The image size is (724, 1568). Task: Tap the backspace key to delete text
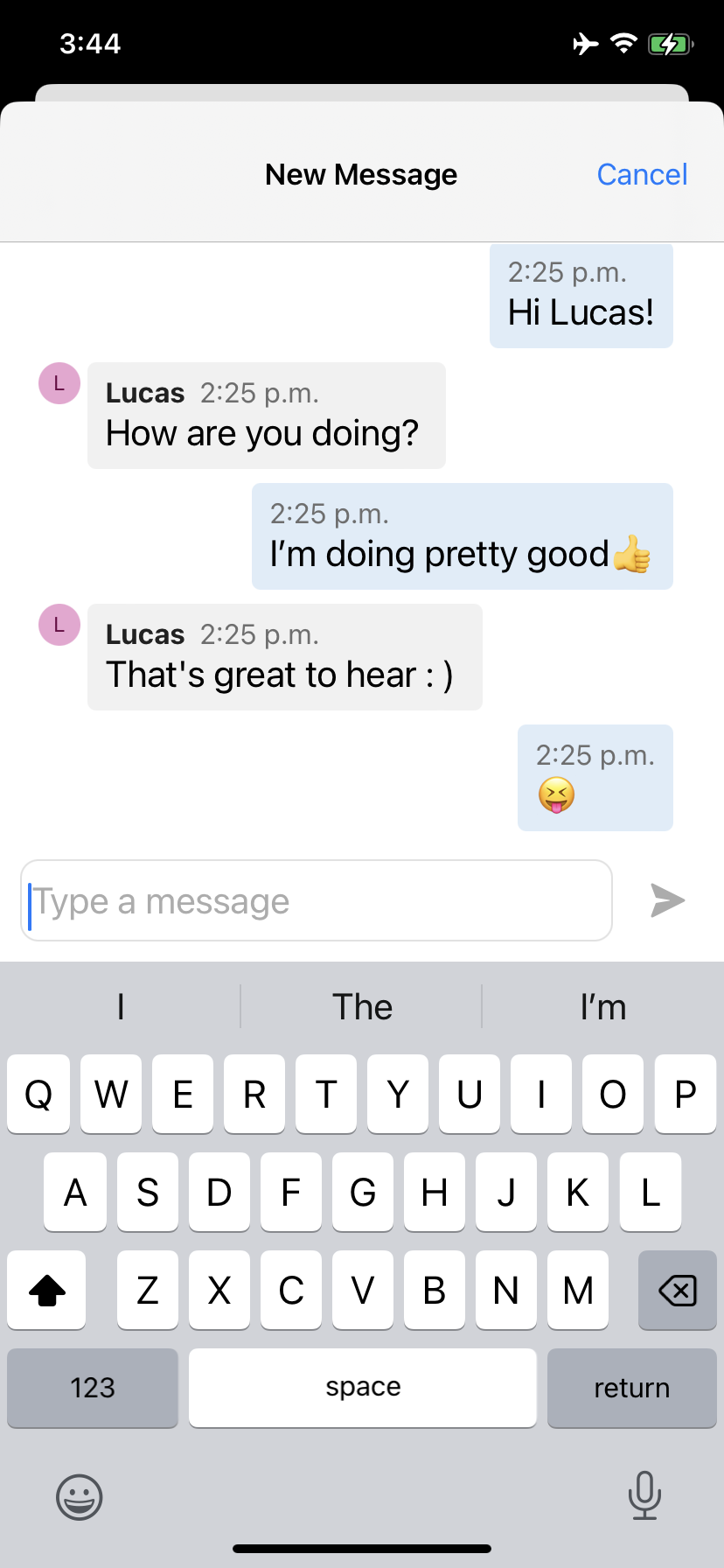pos(678,1290)
